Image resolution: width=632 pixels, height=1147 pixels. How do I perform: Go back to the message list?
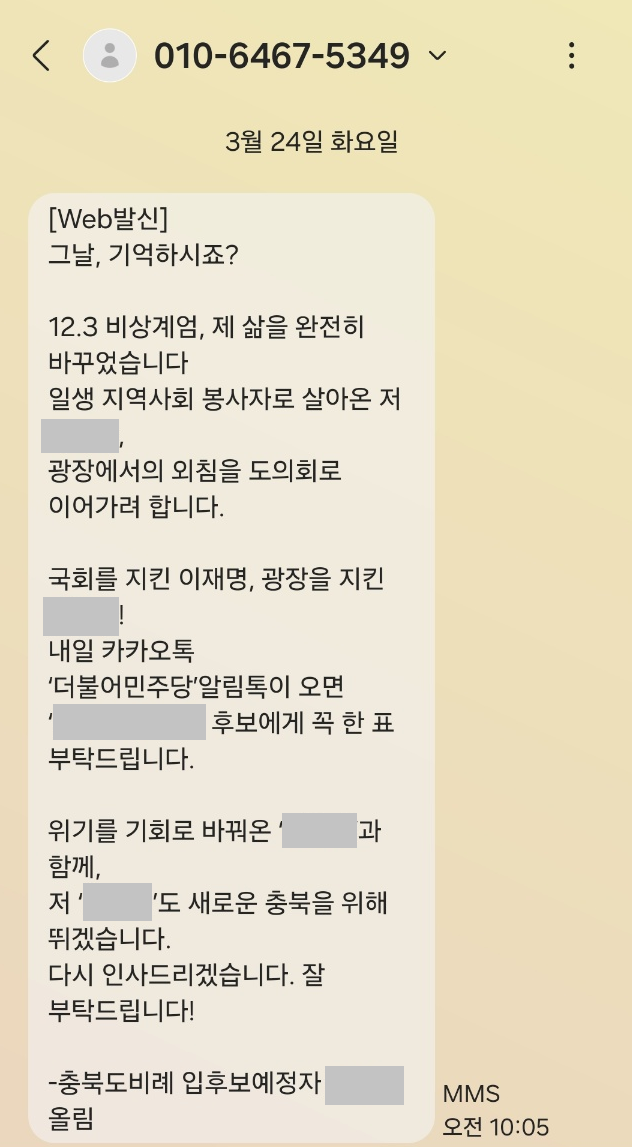click(x=41, y=56)
